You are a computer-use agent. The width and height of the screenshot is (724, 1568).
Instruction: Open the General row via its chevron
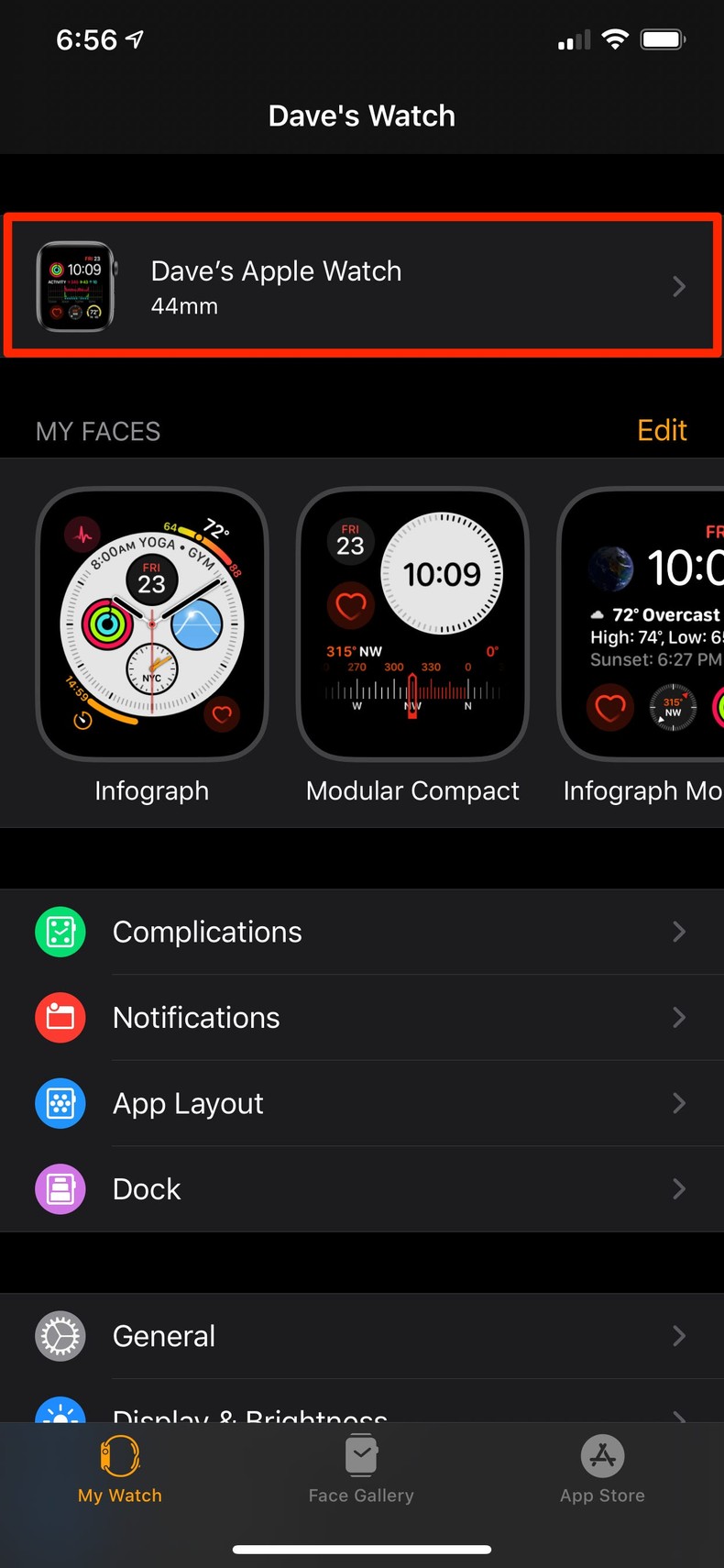pyautogui.click(x=678, y=1336)
